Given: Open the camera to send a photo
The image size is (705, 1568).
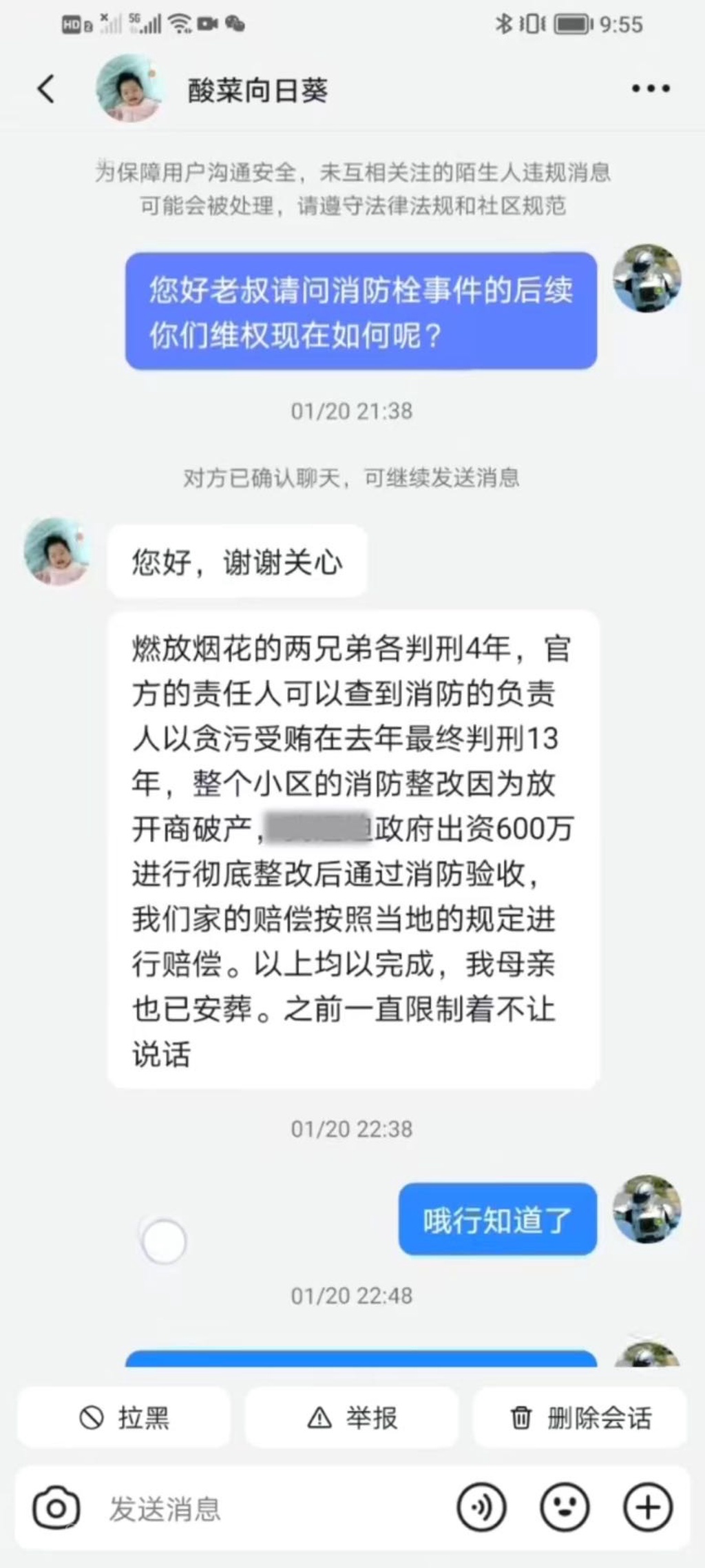Looking at the screenshot, I should pos(56,1508).
